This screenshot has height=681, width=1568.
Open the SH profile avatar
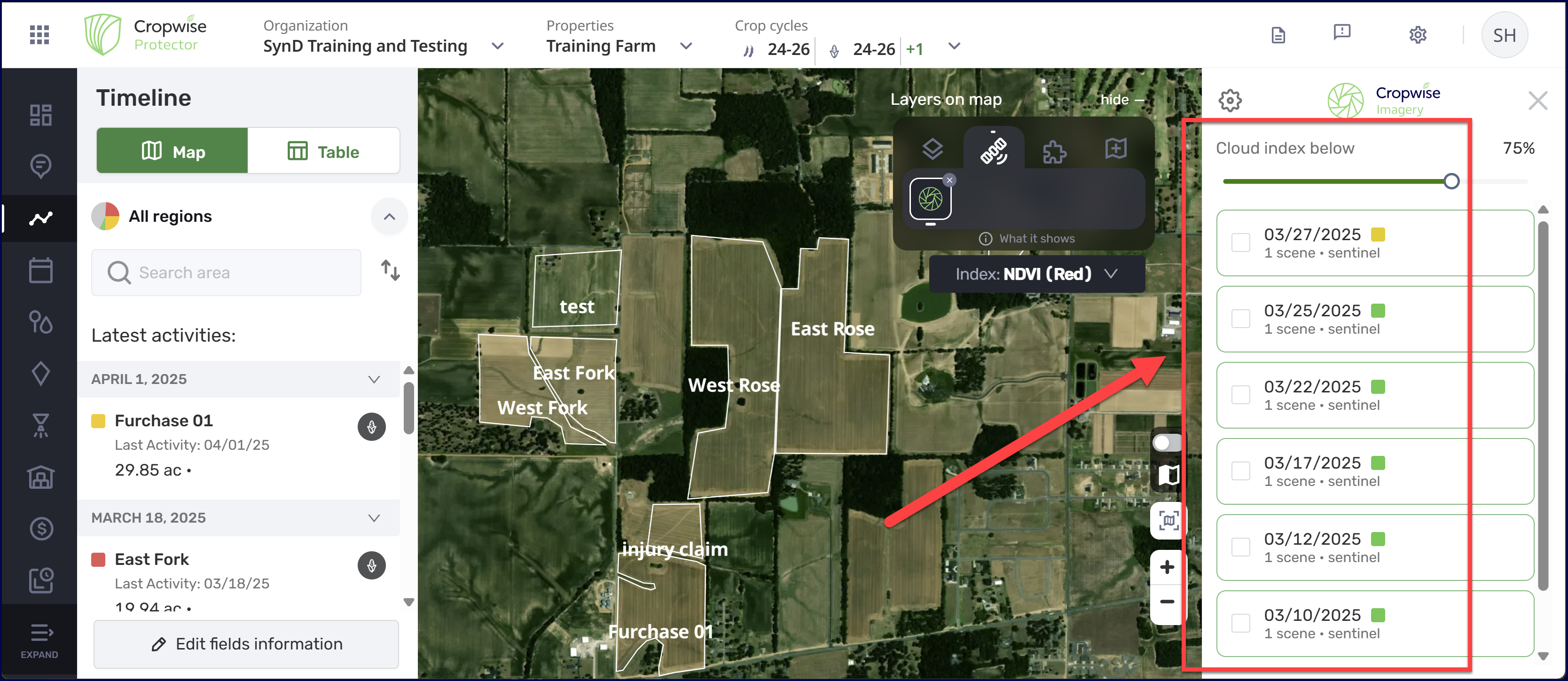[x=1504, y=35]
